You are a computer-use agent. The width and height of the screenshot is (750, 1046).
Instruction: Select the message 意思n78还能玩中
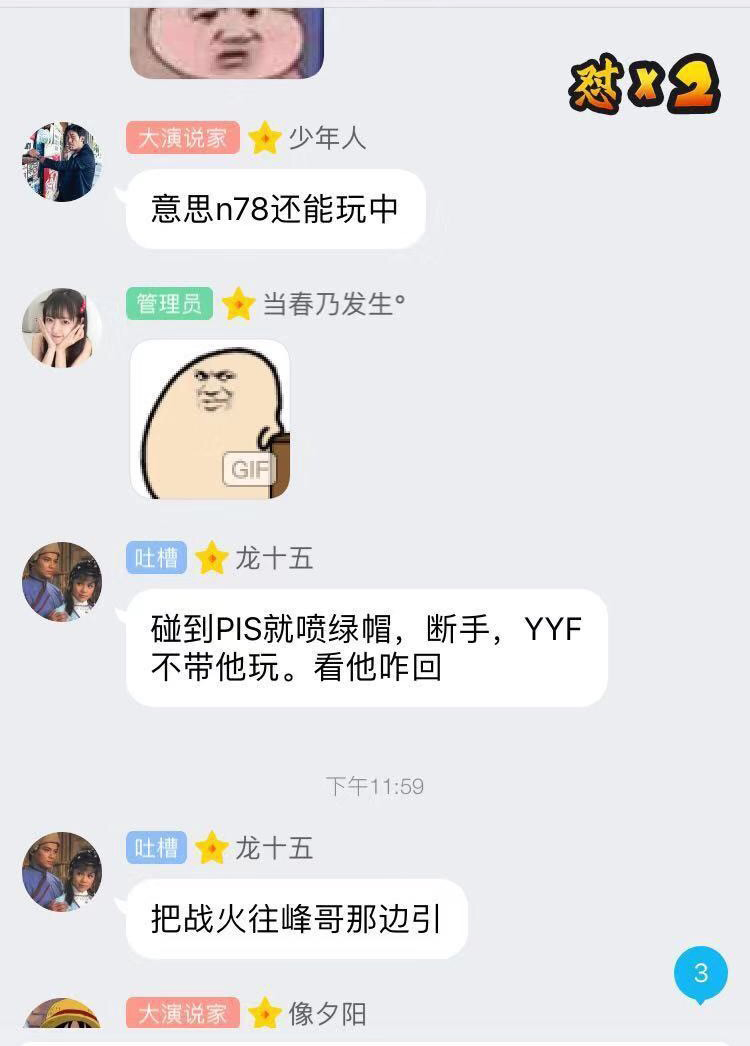click(x=278, y=209)
